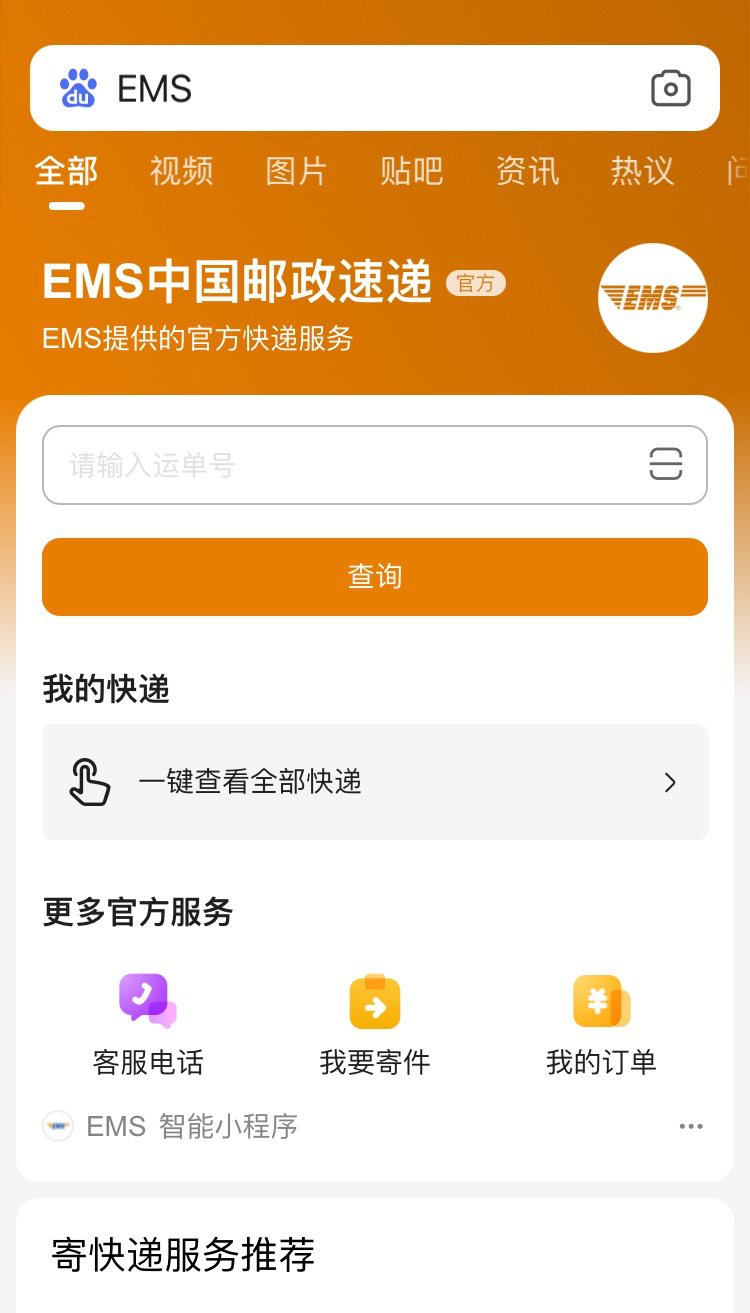This screenshot has height=1313, width=750.
Task: Switch to the 图片 tab
Action: [296, 171]
